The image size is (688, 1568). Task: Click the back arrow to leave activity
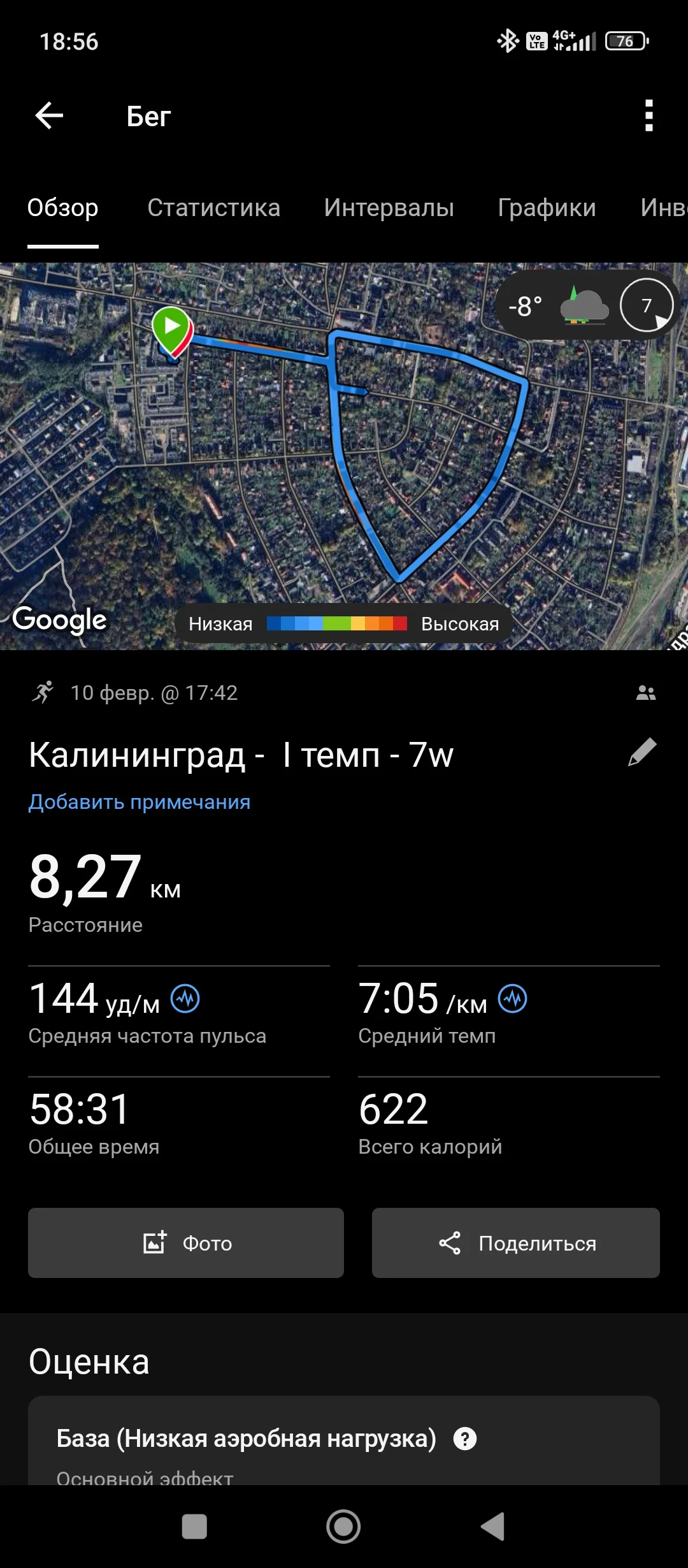[x=48, y=115]
